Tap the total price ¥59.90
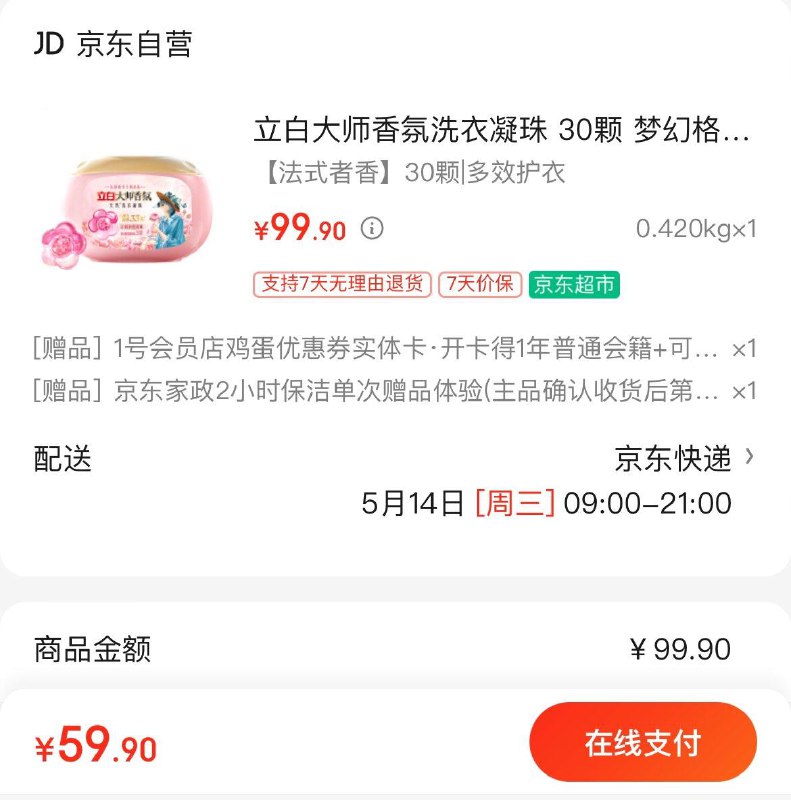 88,744
